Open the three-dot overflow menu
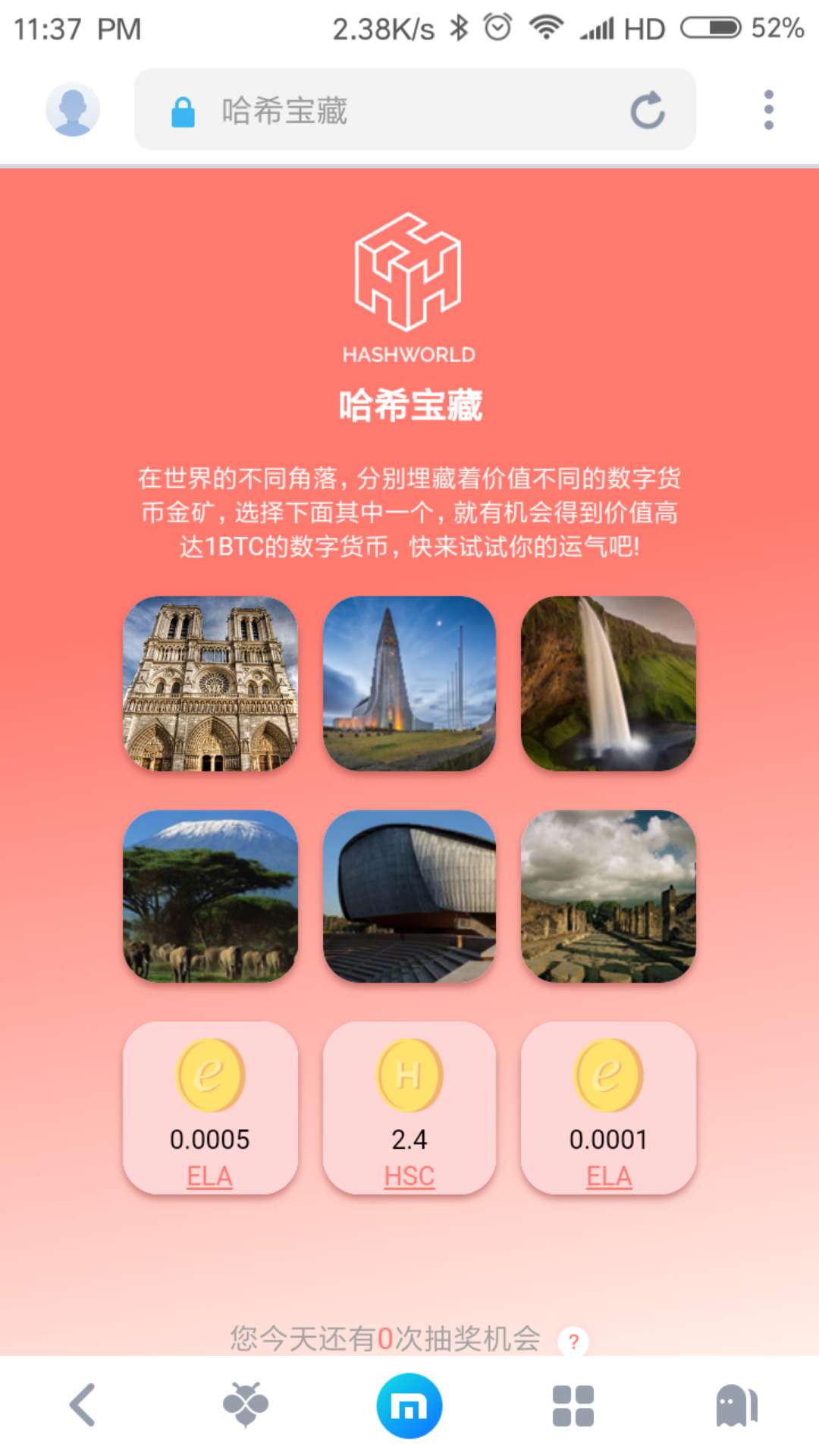 click(x=769, y=111)
